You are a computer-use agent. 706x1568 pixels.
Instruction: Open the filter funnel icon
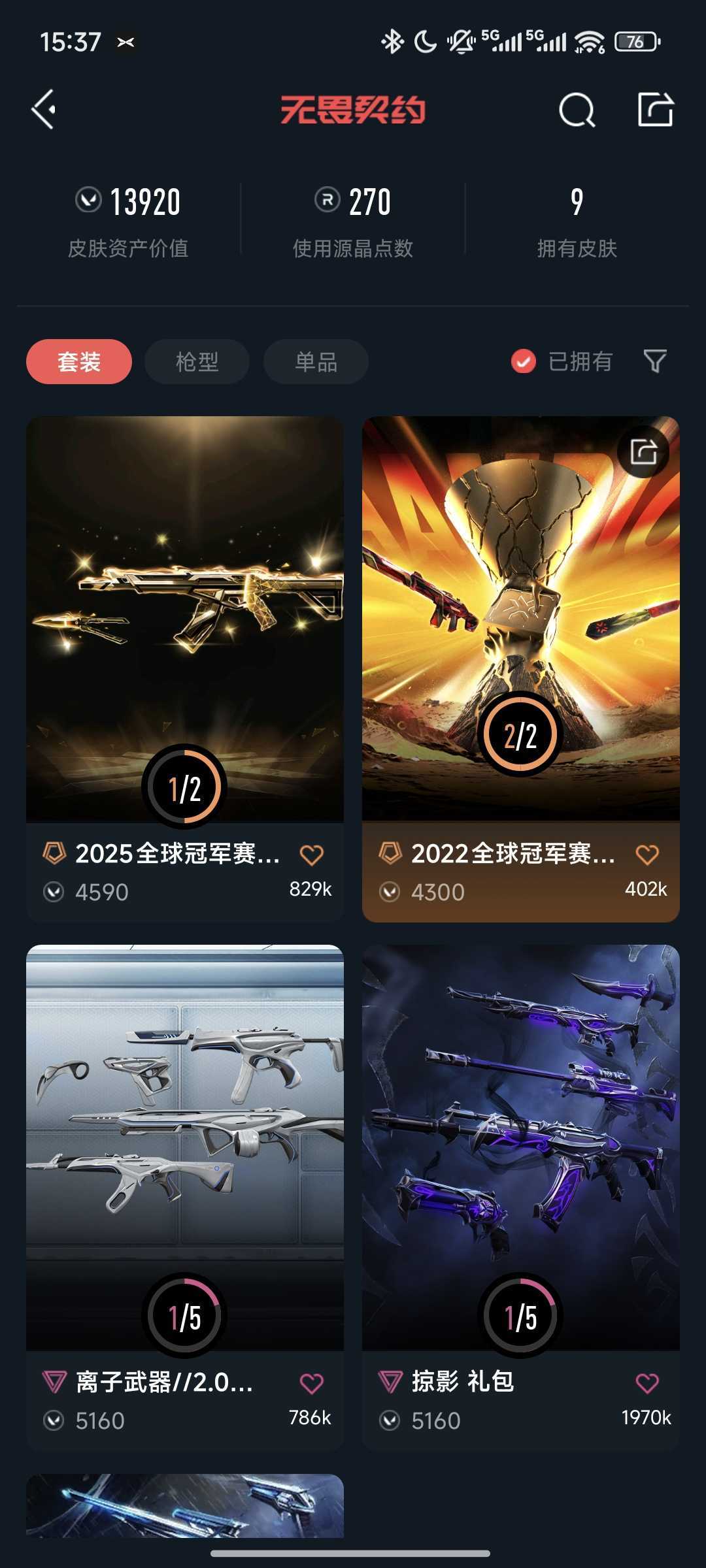coord(655,361)
